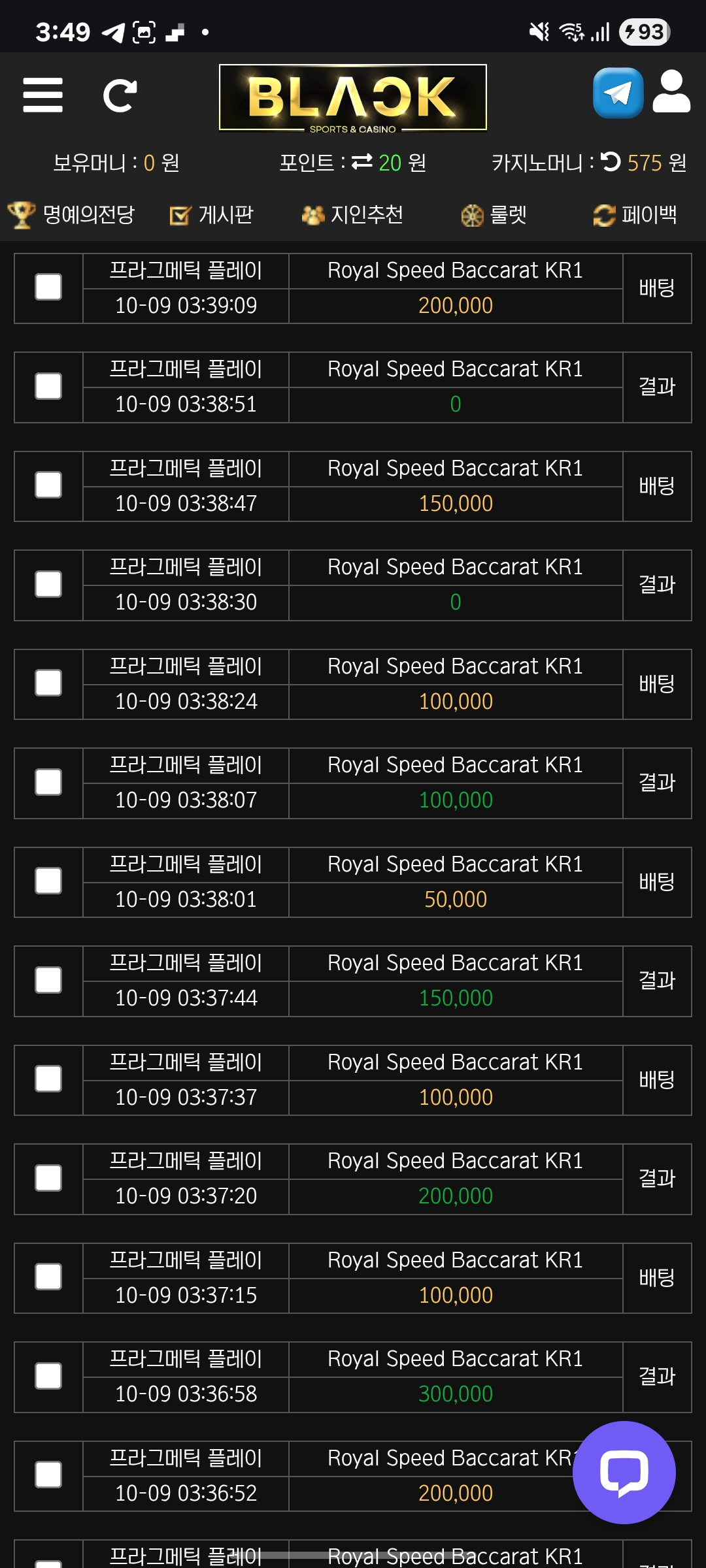The image size is (706, 1568).
Task: Open the 룰렛 roulette page
Action: click(494, 215)
